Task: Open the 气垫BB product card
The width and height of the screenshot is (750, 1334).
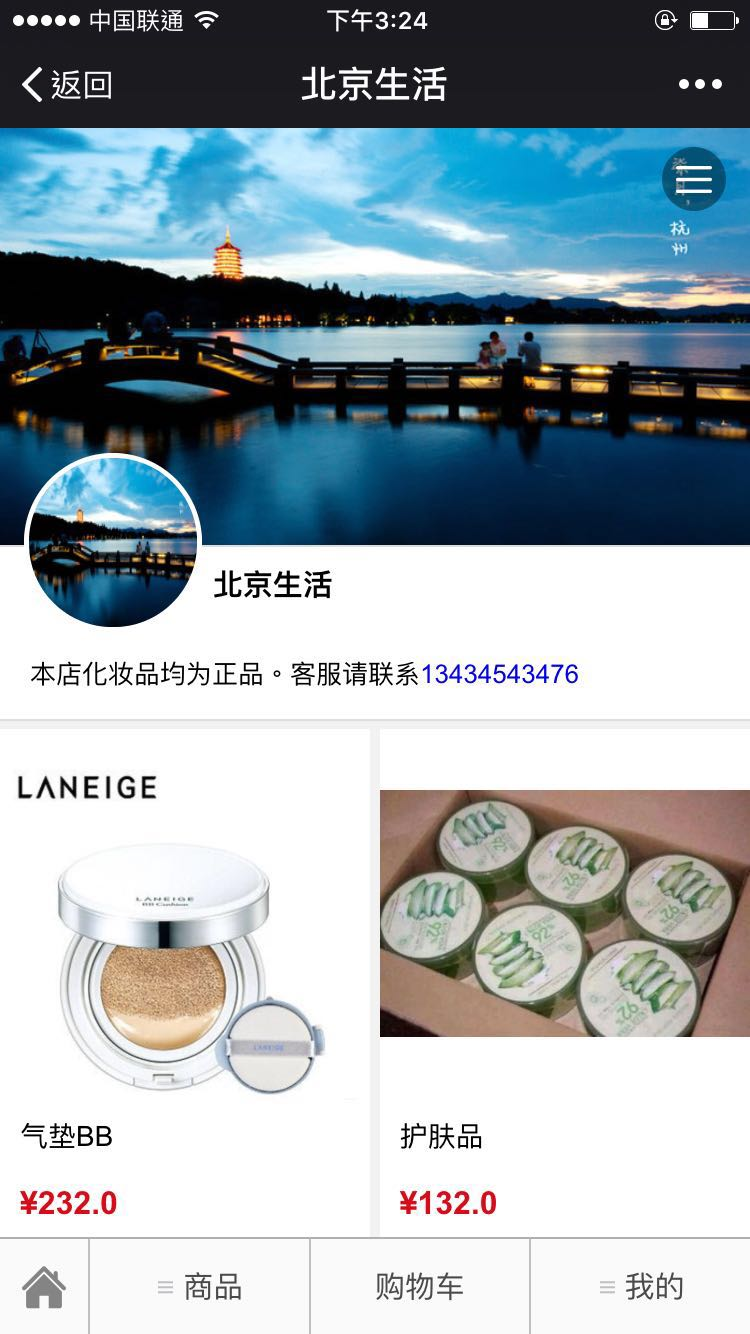Action: [x=185, y=980]
